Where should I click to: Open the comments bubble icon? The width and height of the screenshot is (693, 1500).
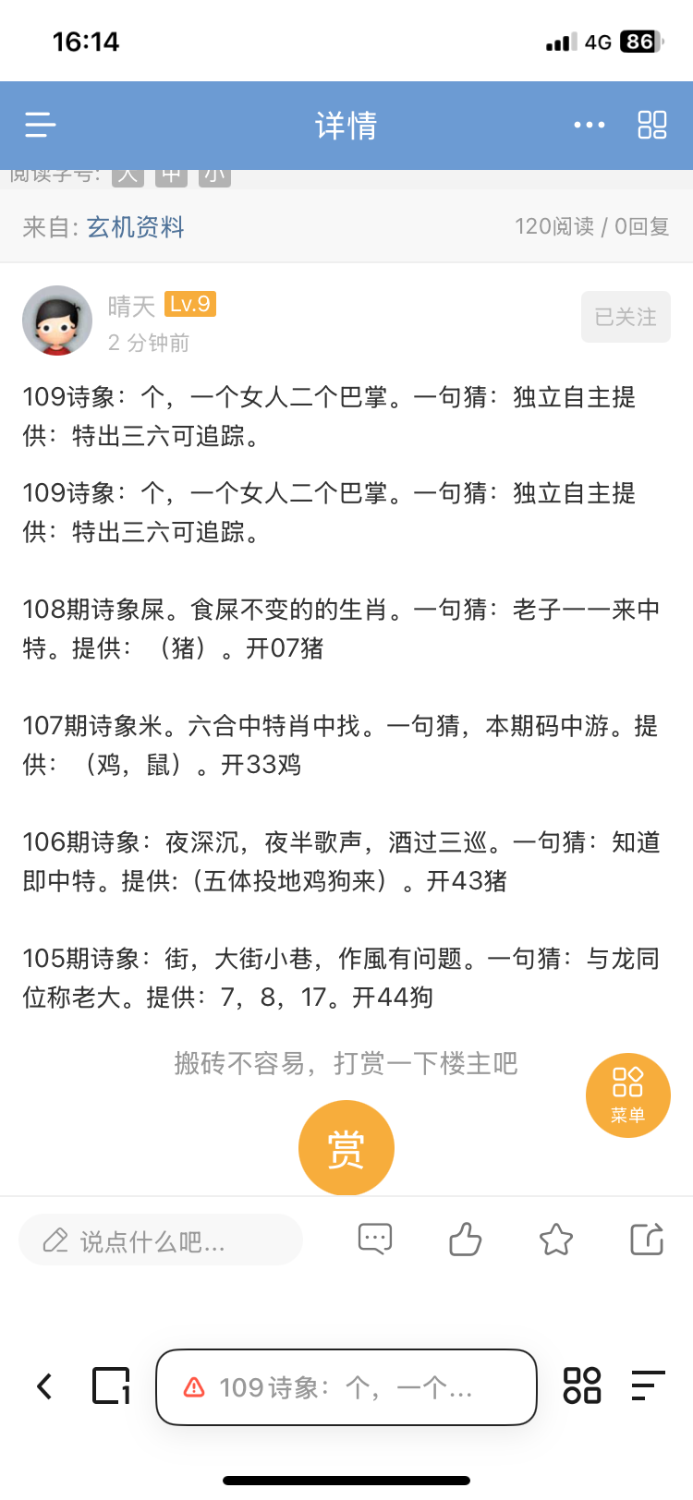point(375,1239)
